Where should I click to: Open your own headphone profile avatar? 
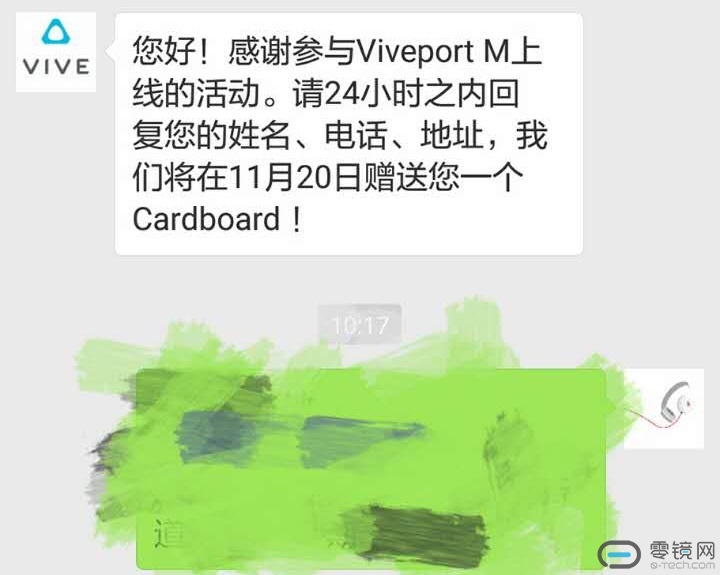pyautogui.click(x=665, y=408)
